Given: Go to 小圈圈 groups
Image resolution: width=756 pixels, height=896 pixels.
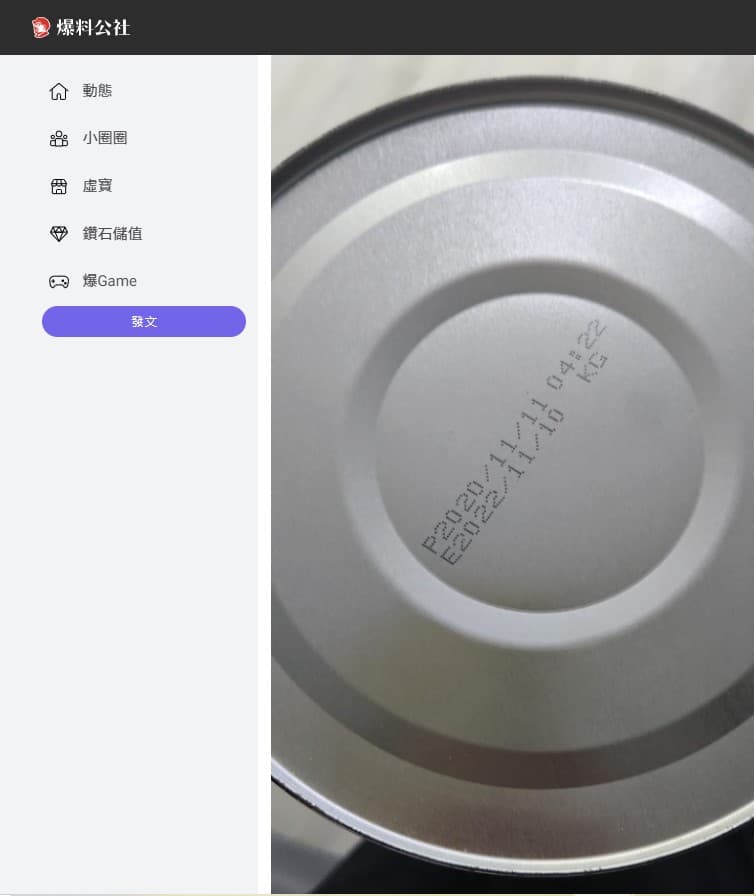Looking at the screenshot, I should pyautogui.click(x=88, y=138).
